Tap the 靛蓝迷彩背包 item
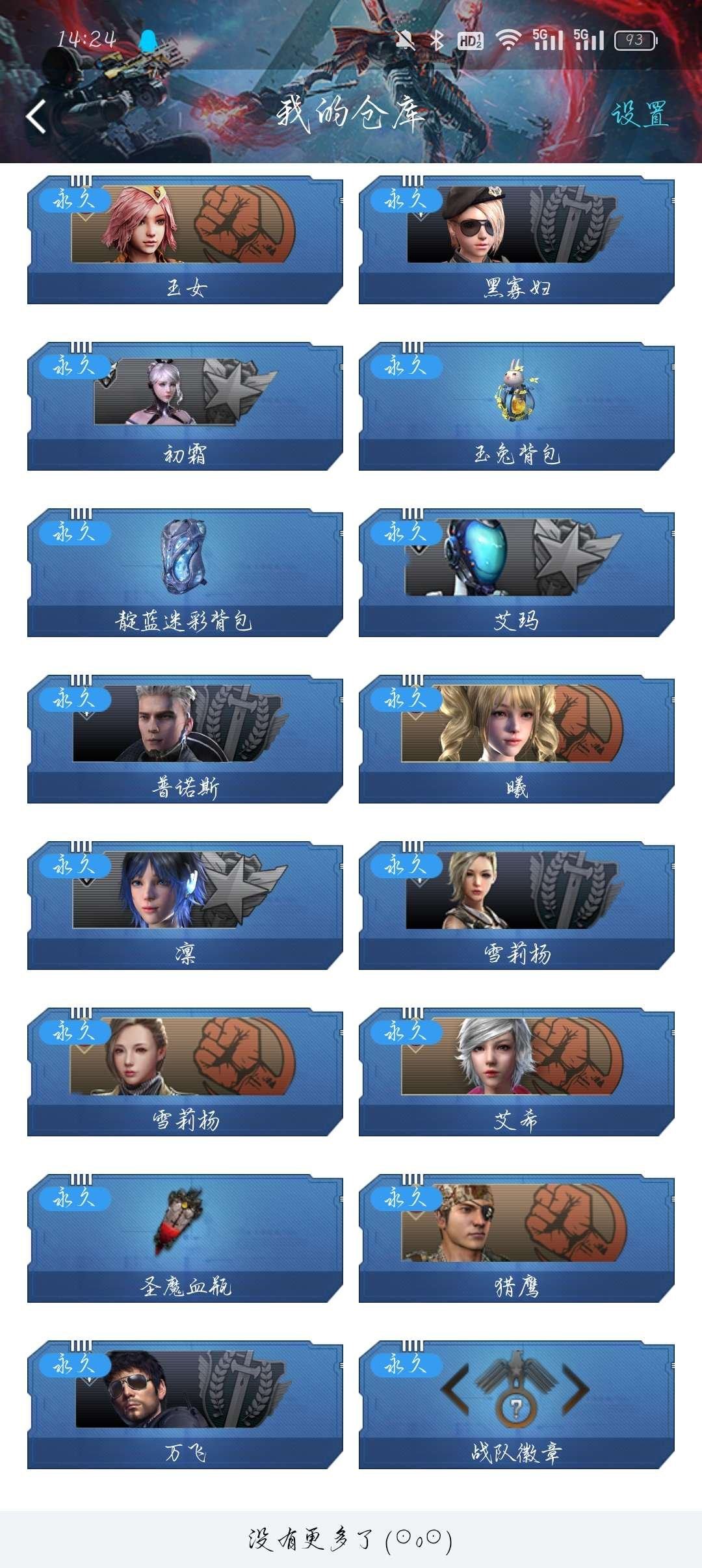The width and height of the screenshot is (702, 1568). click(x=185, y=572)
